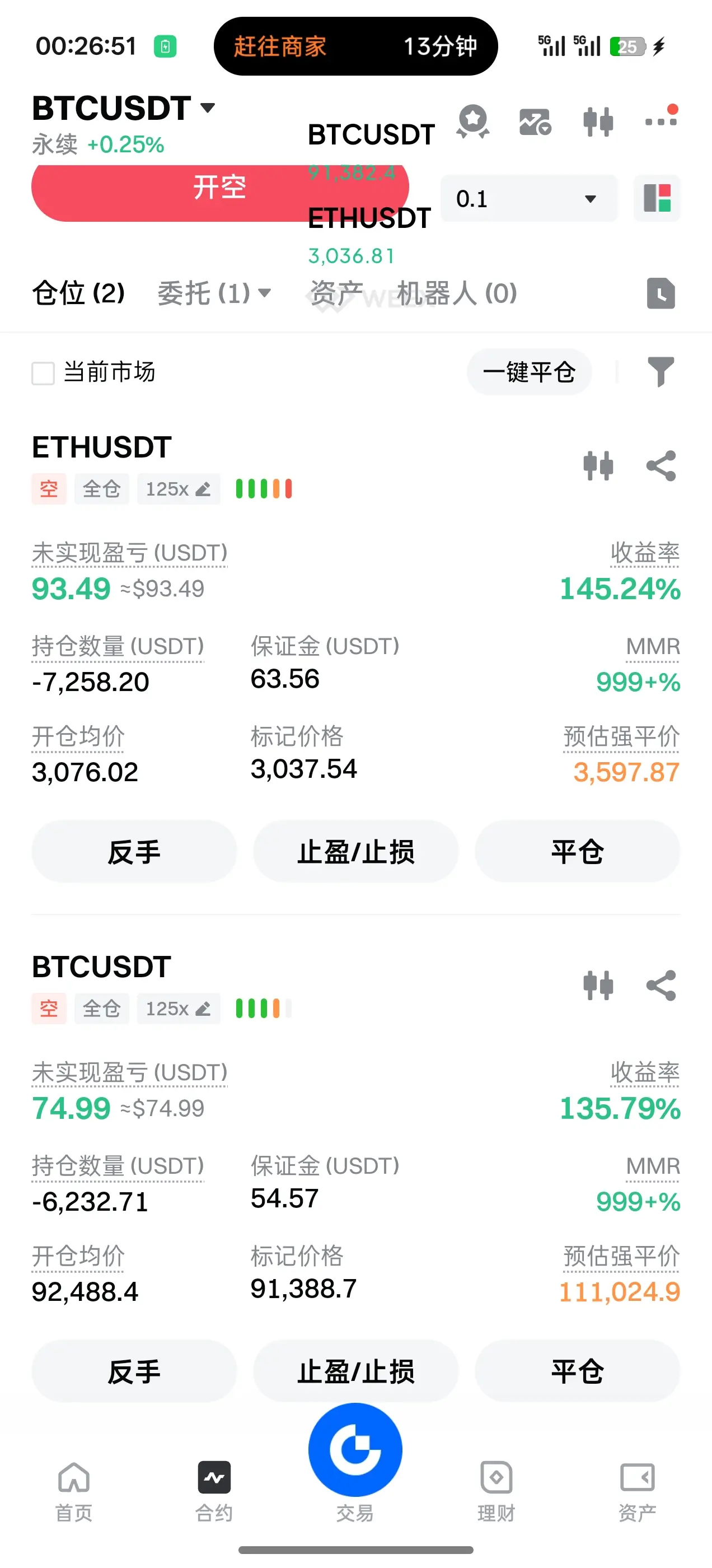Switch to the 机器人 (0) tab

coord(456,293)
